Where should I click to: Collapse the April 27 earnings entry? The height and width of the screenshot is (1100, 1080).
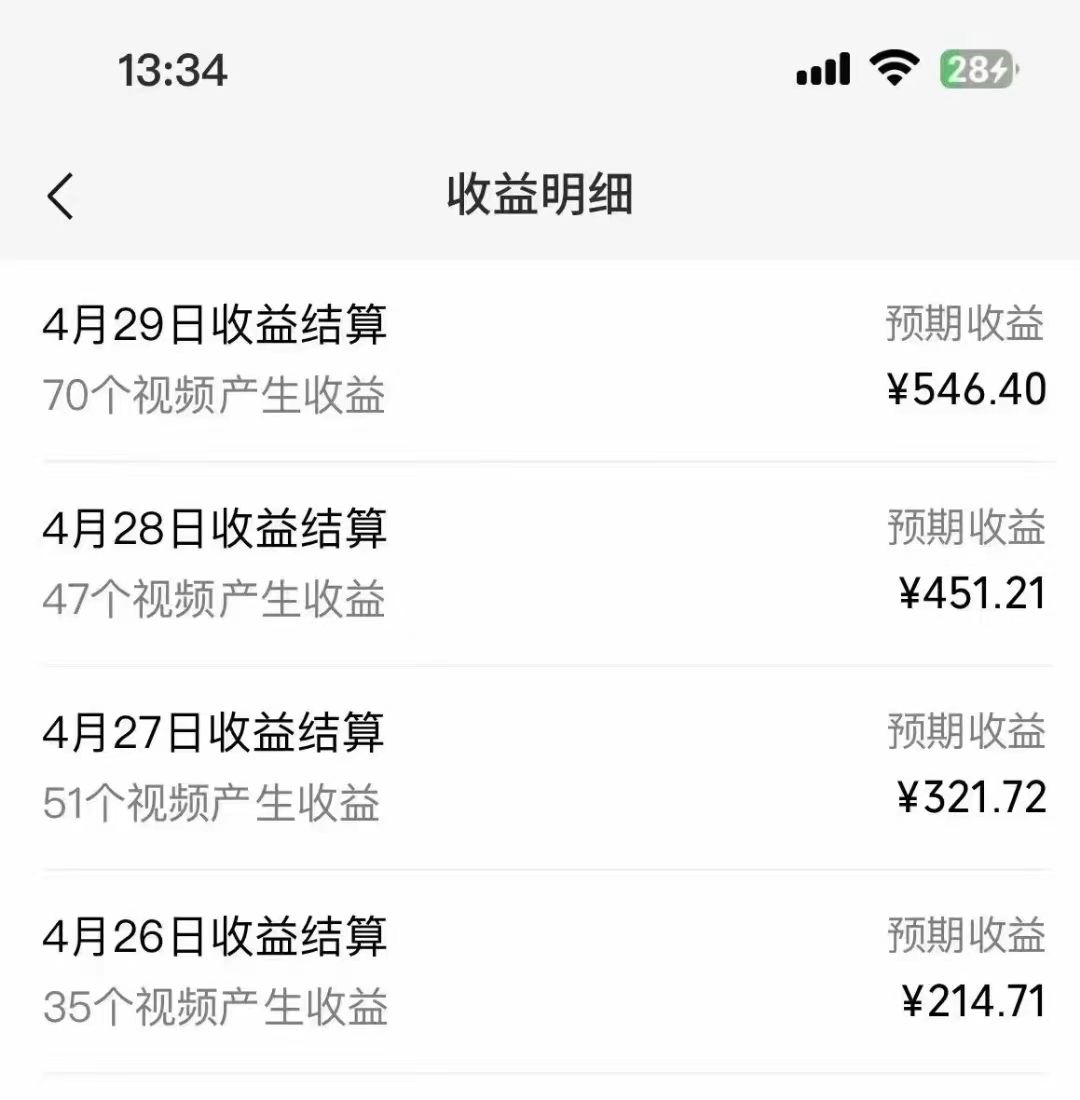pos(540,767)
